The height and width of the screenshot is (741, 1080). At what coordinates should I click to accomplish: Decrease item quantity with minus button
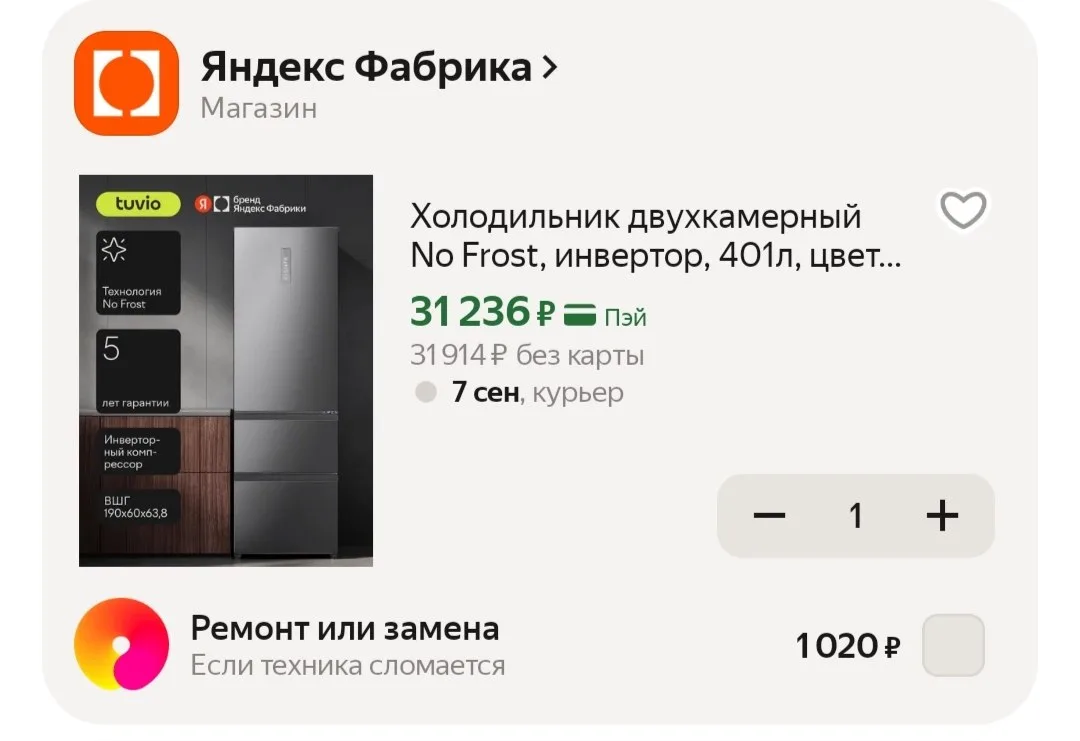click(x=769, y=515)
